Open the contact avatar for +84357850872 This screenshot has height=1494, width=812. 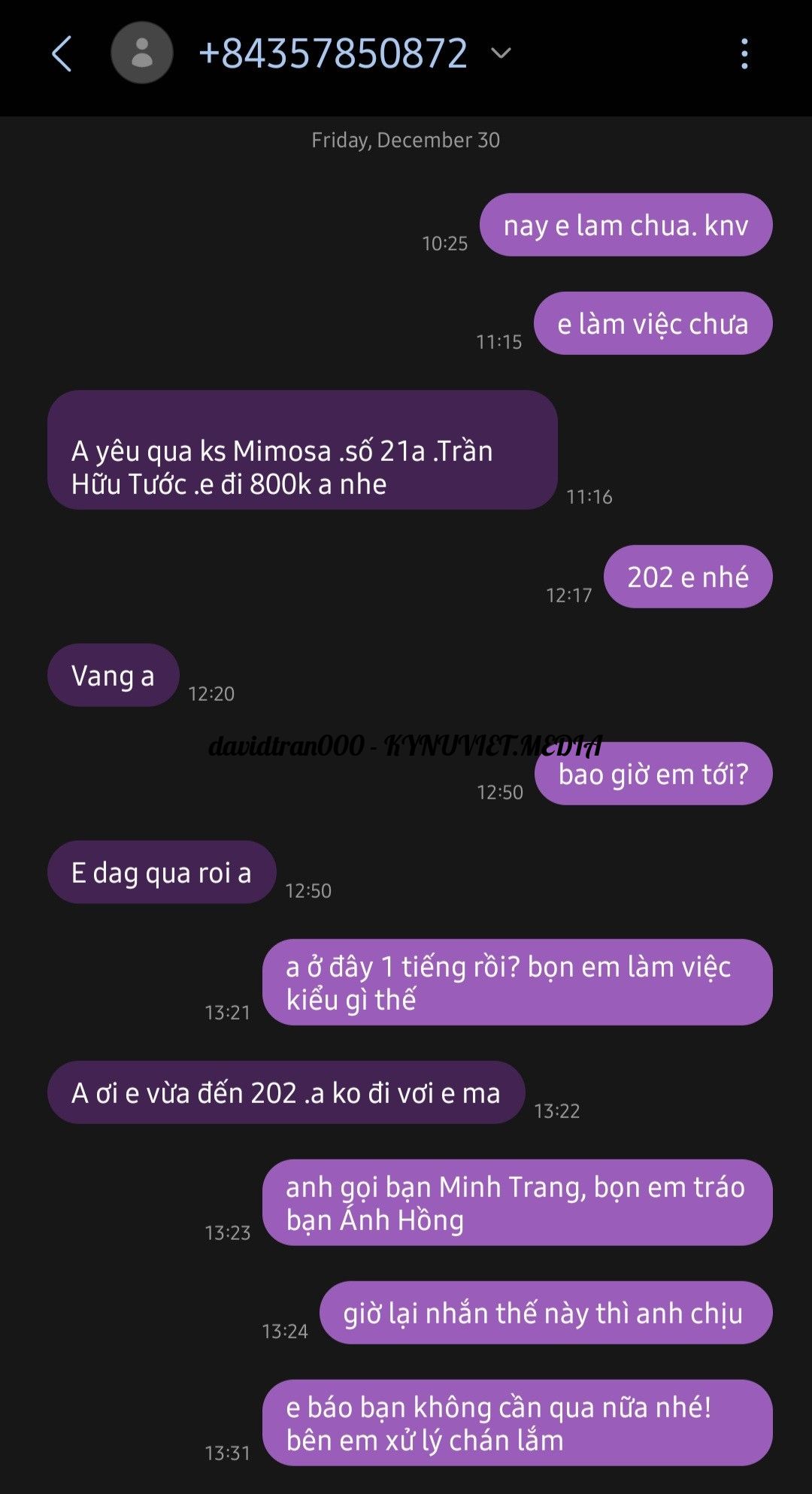(x=142, y=53)
